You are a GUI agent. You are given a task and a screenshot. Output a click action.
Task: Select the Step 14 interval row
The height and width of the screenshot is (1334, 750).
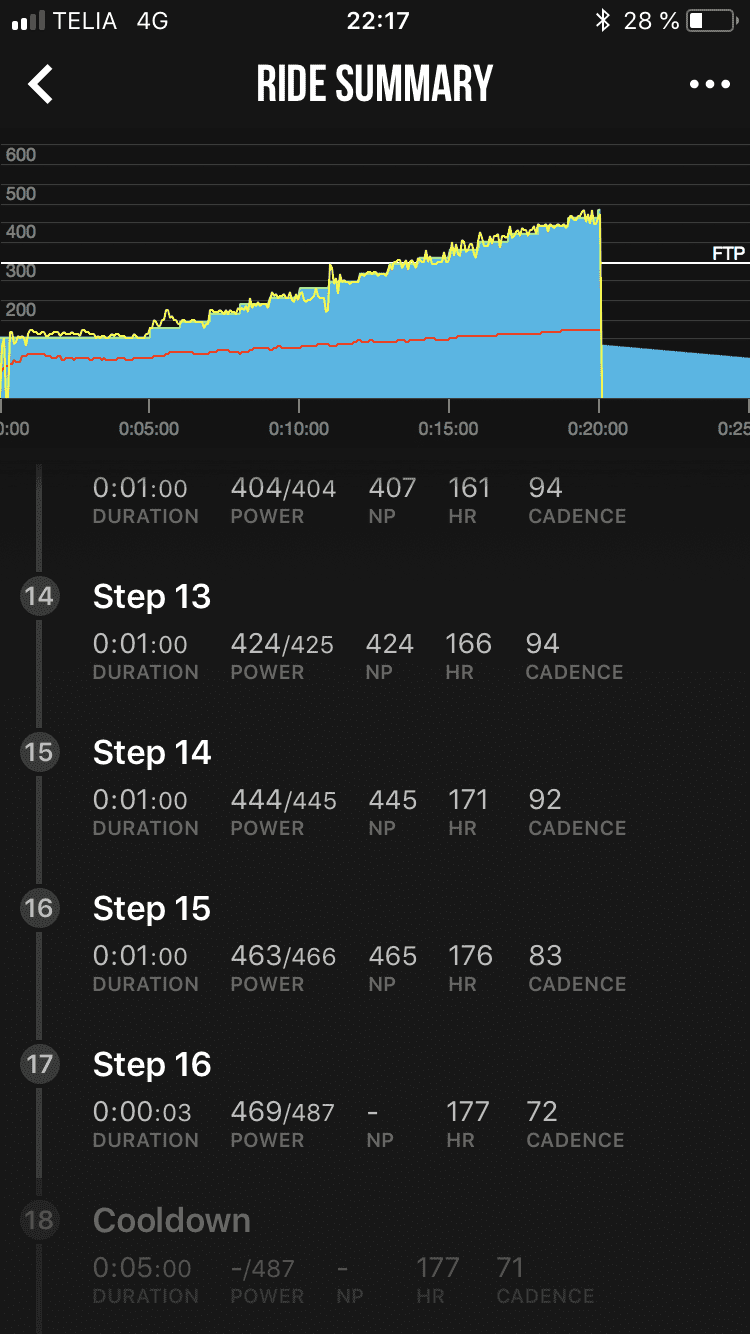375,788
